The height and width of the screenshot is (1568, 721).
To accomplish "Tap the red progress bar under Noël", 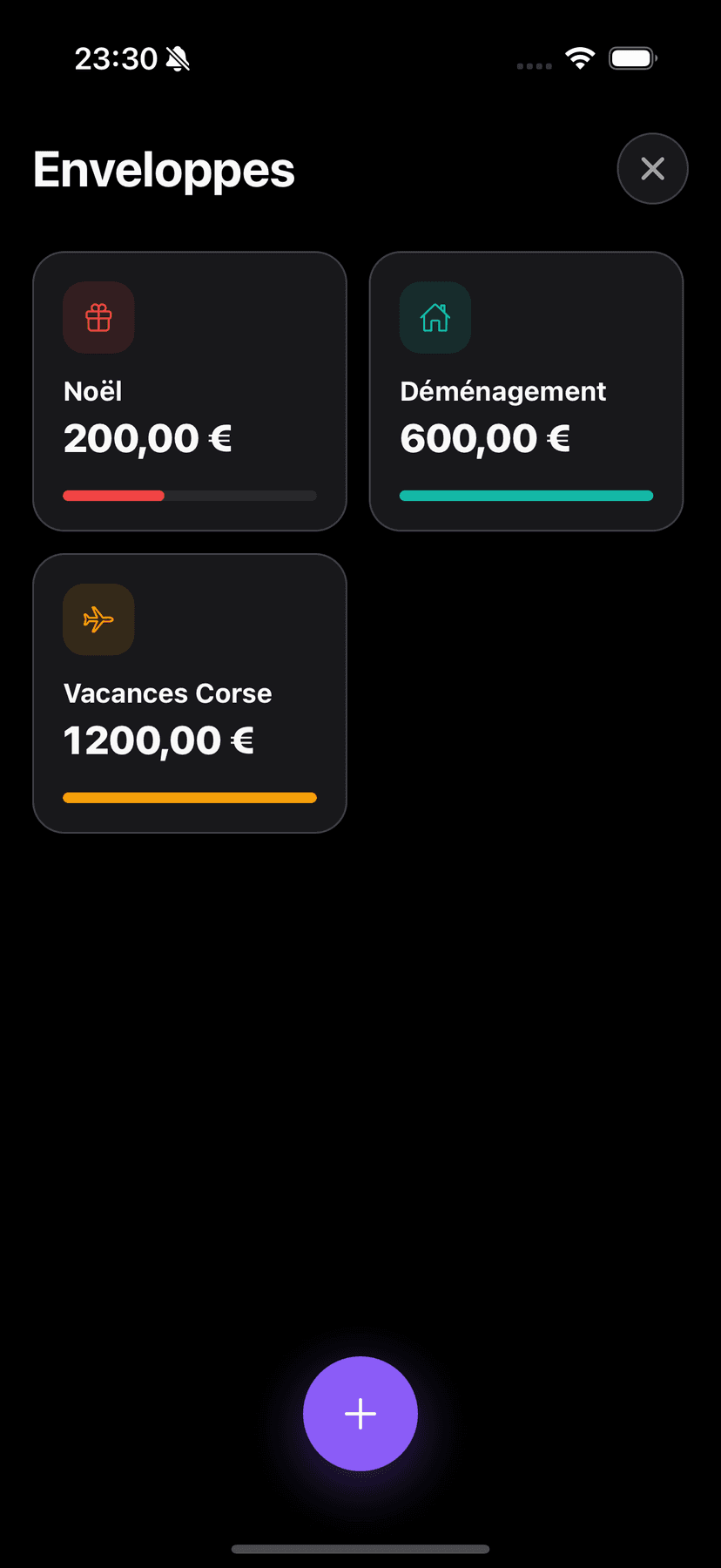I will click(112, 495).
